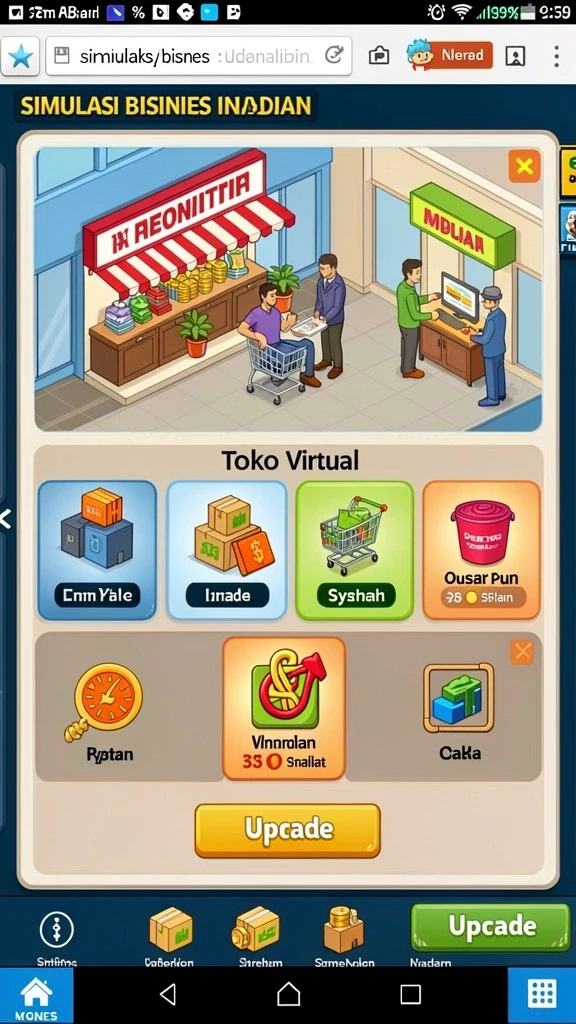
Task: Close the shop illustration panel
Action: (x=524, y=166)
